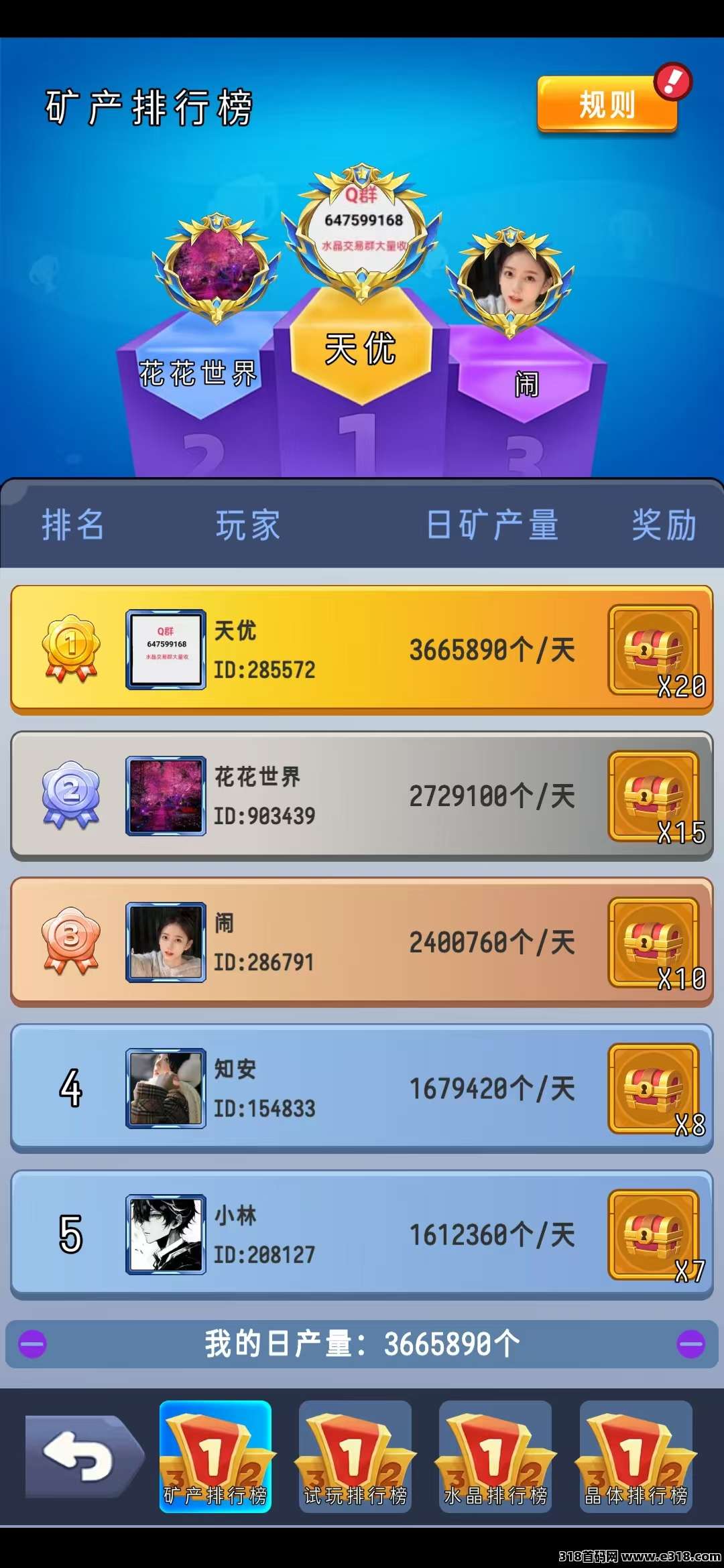Tap the X8 treasure chest reward
This screenshot has height=1568, width=724.
coord(654,1089)
